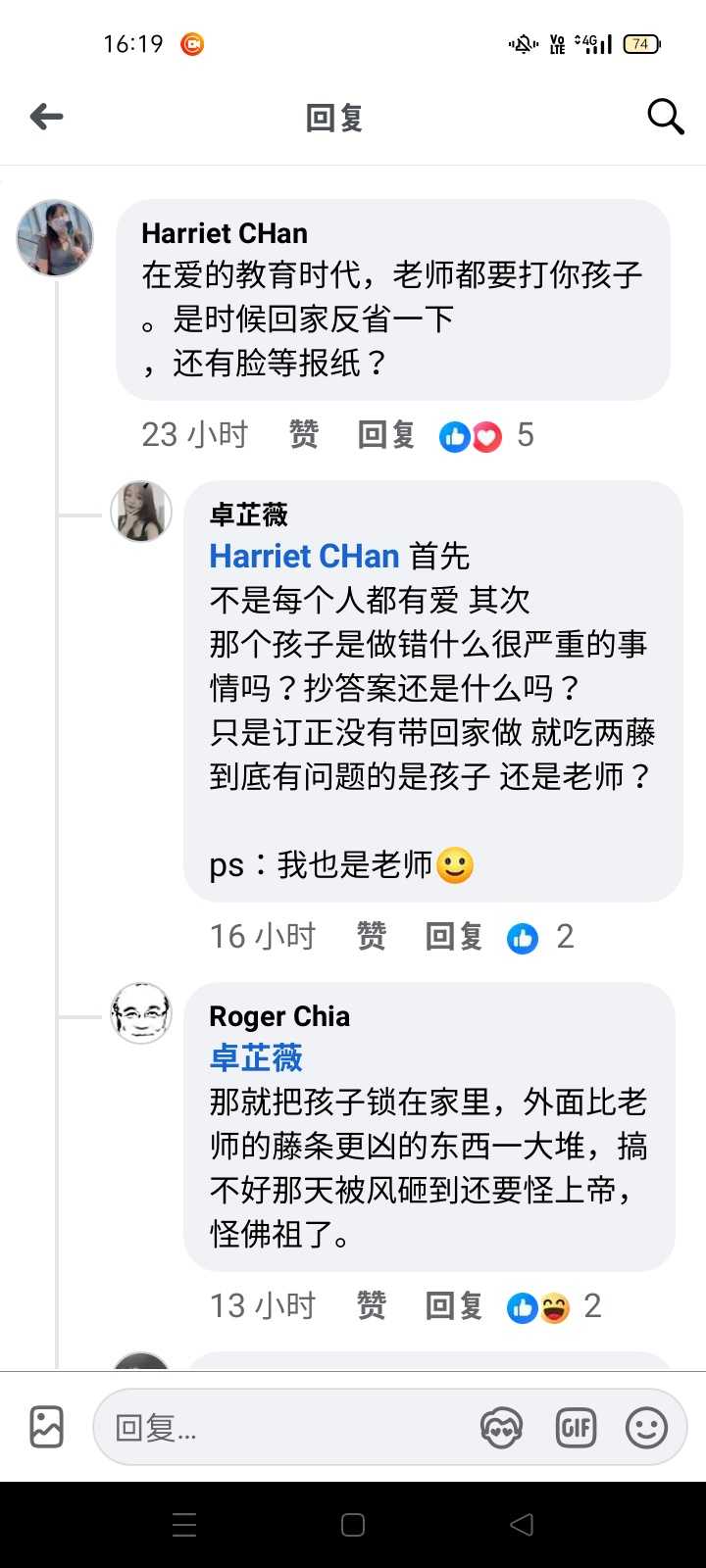Viewport: 706px width, 1568px height.
Task: Like Harriet CHan's comment
Action: coord(303,434)
